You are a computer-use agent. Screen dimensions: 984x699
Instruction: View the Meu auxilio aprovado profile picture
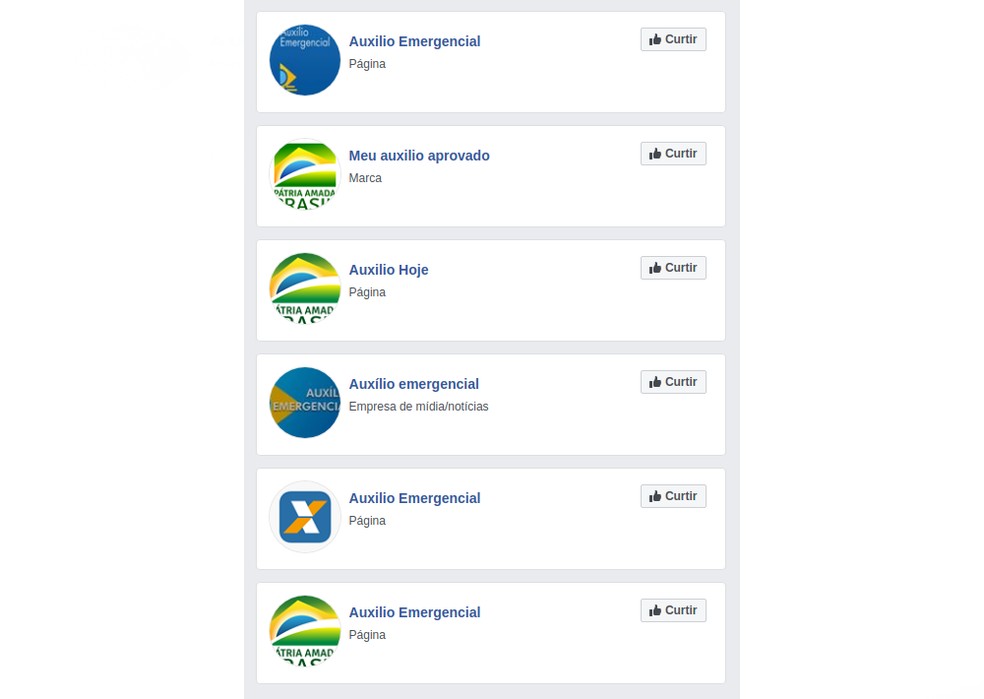(x=305, y=174)
